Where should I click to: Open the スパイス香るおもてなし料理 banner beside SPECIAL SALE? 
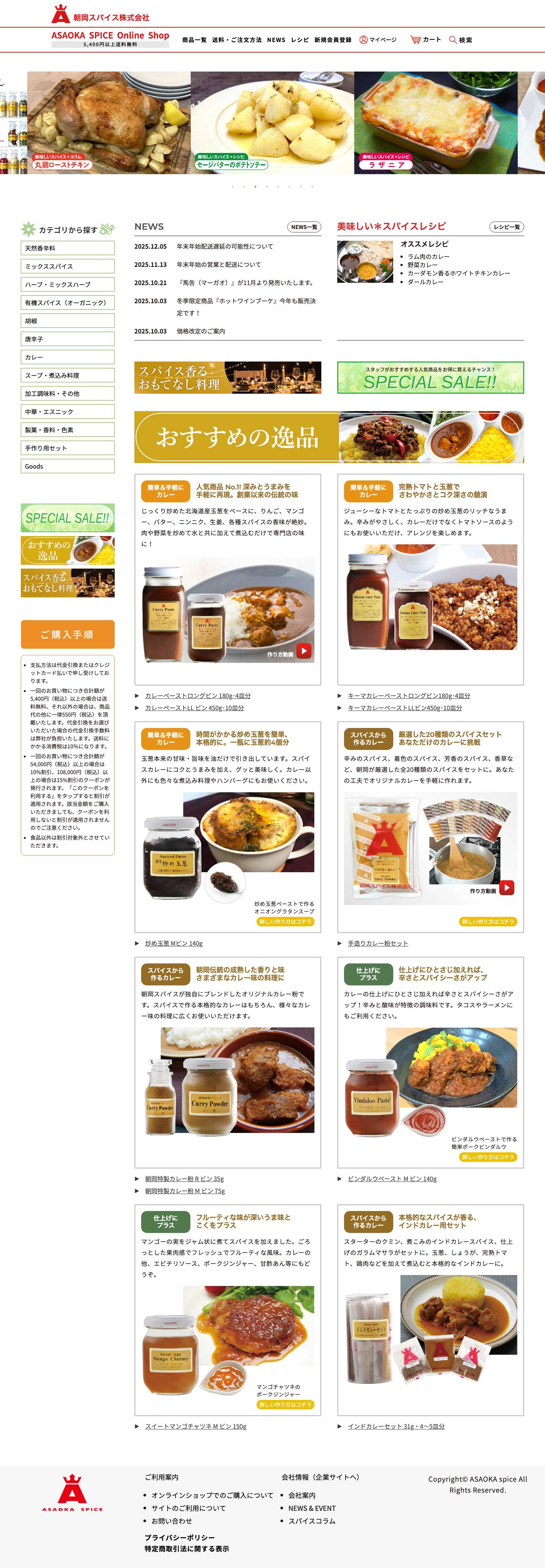227,377
